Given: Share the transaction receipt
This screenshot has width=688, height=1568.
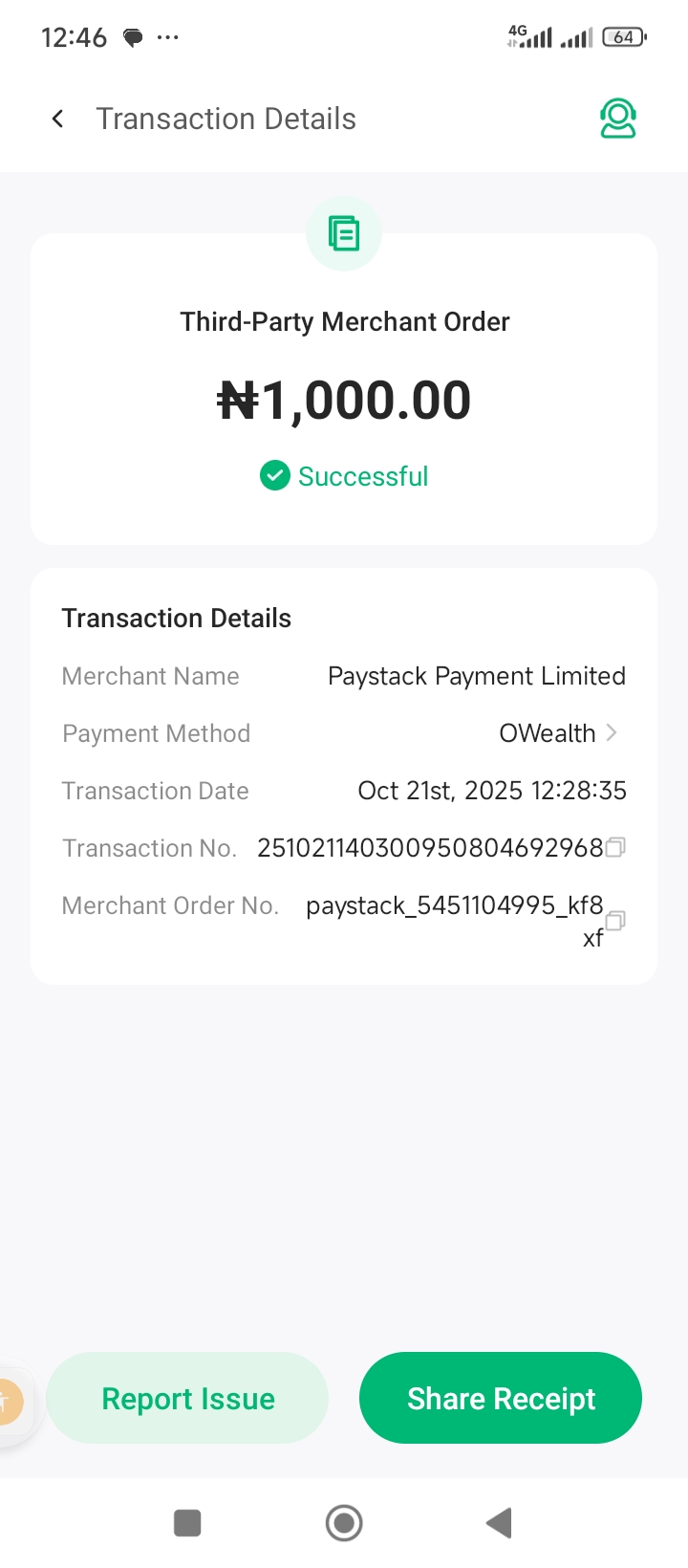Looking at the screenshot, I should pyautogui.click(x=501, y=1398).
